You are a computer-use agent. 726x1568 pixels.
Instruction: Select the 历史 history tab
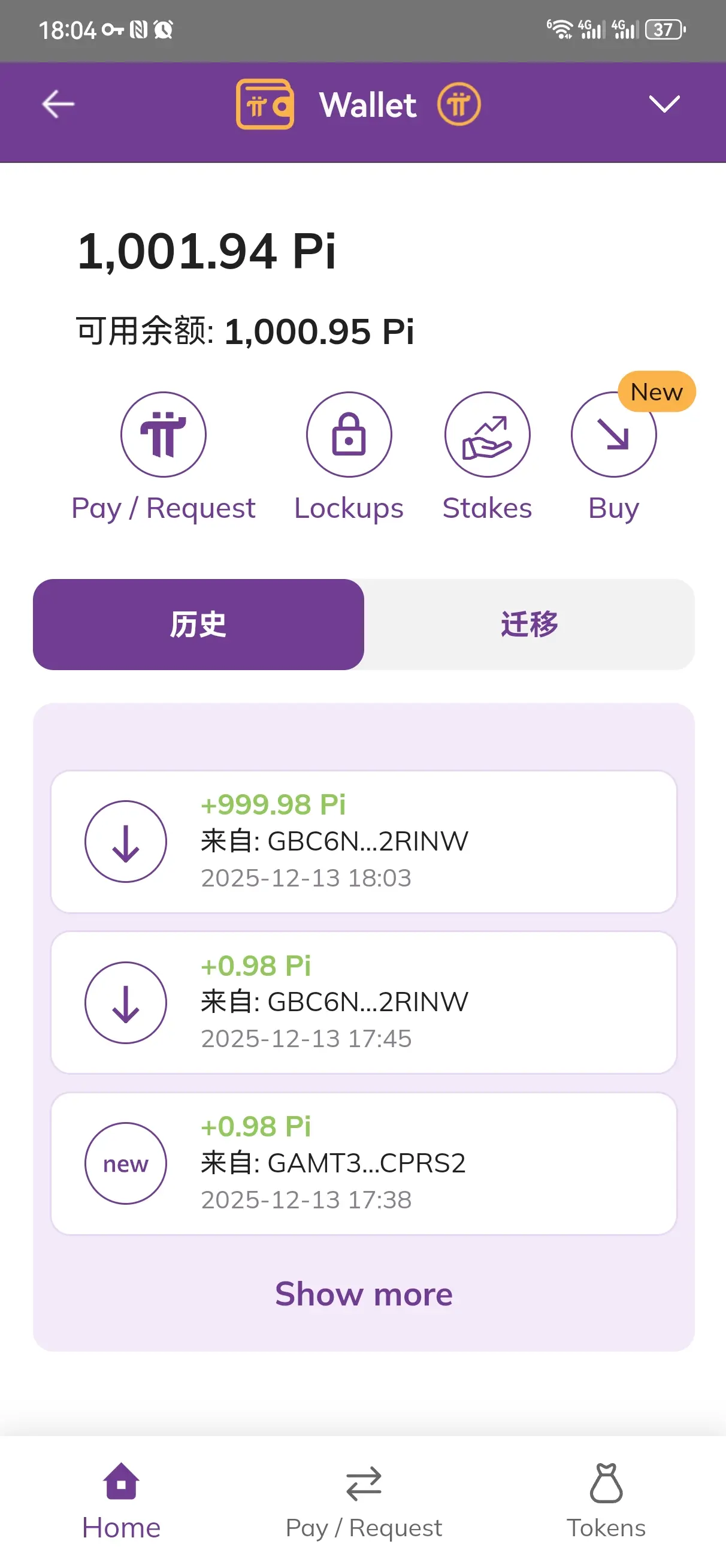(198, 624)
